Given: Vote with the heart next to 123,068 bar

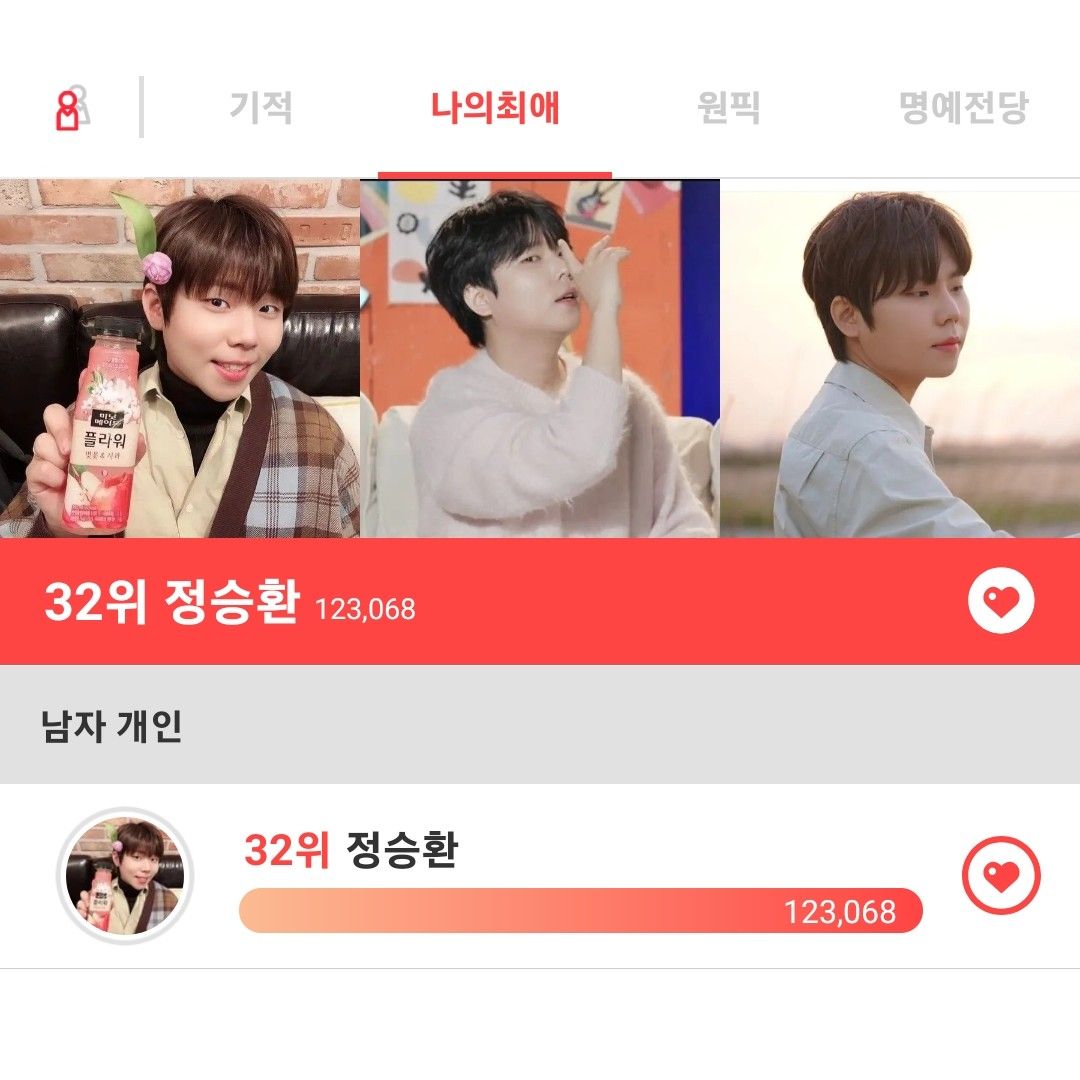Looking at the screenshot, I should 1001,876.
